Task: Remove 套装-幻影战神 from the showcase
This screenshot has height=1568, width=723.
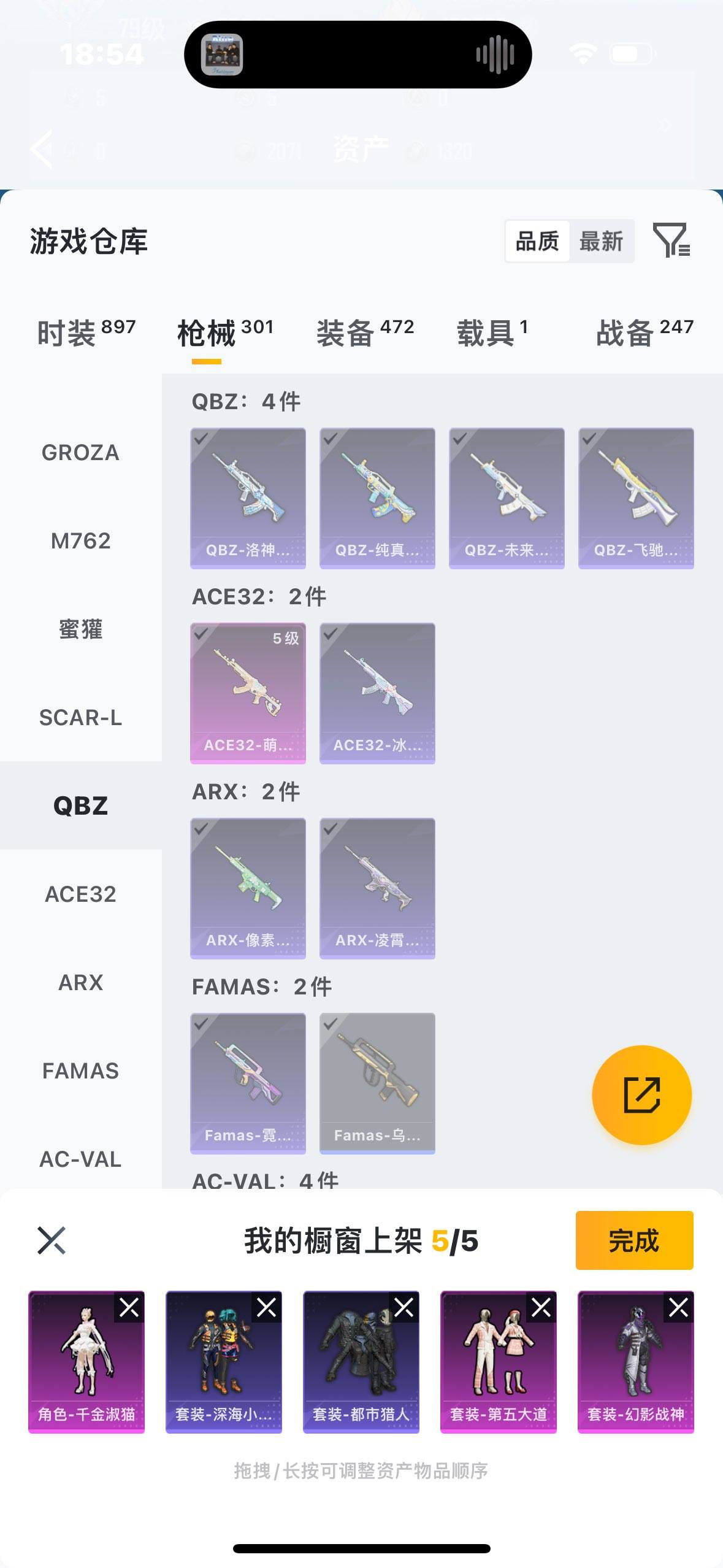Action: click(679, 1308)
